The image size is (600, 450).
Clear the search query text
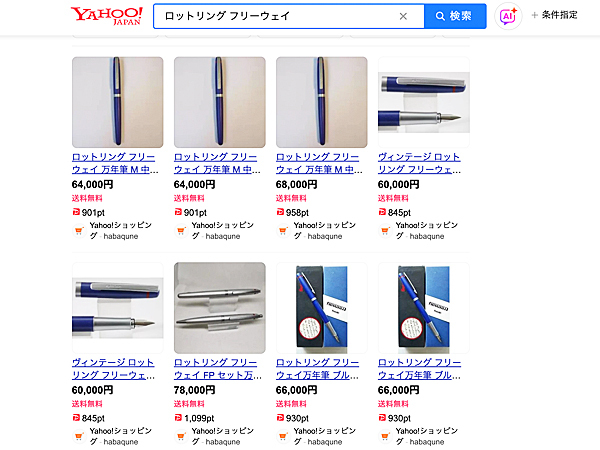[x=404, y=16]
